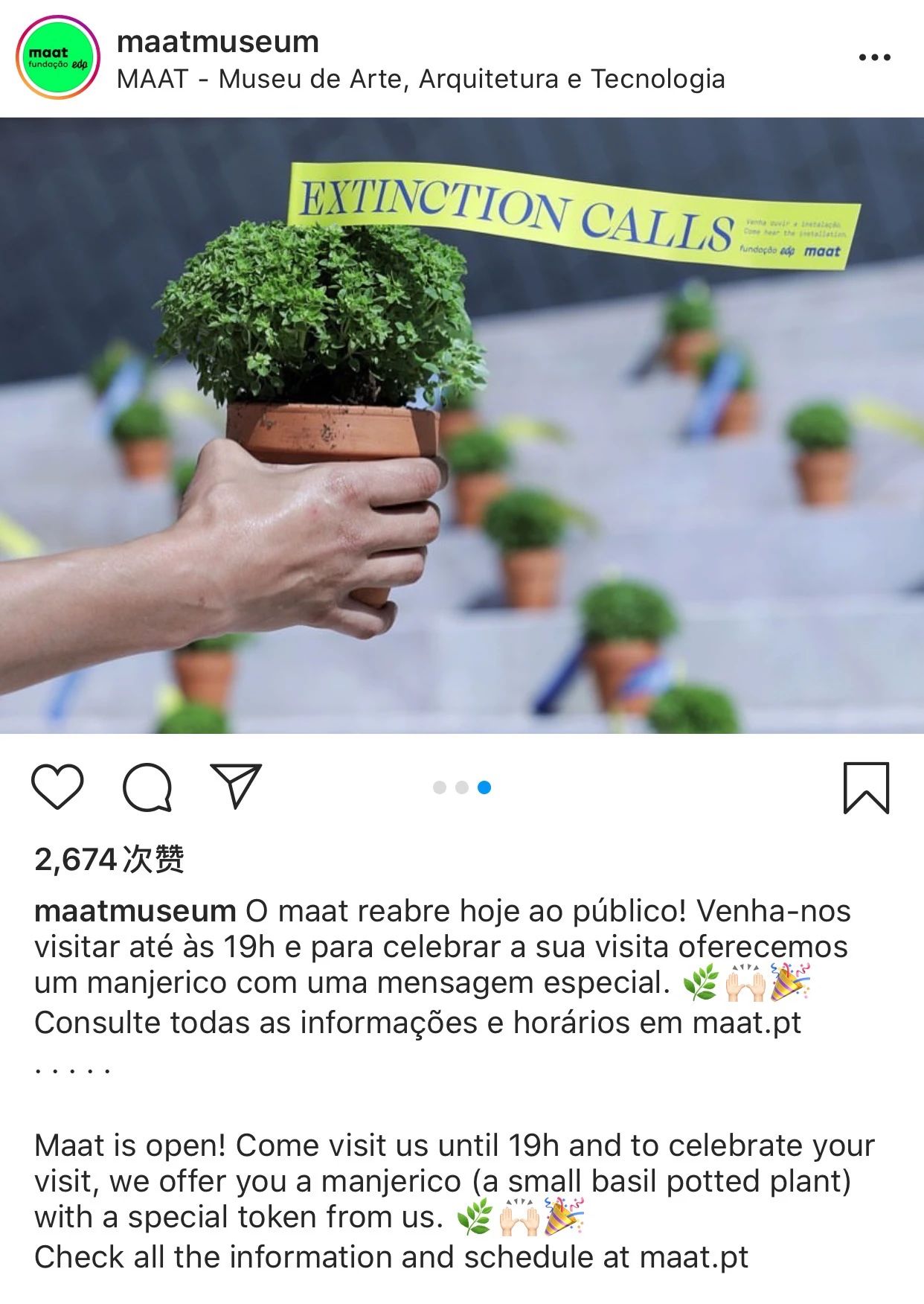
Task: Share the post via paper plane icon
Action: [236, 785]
